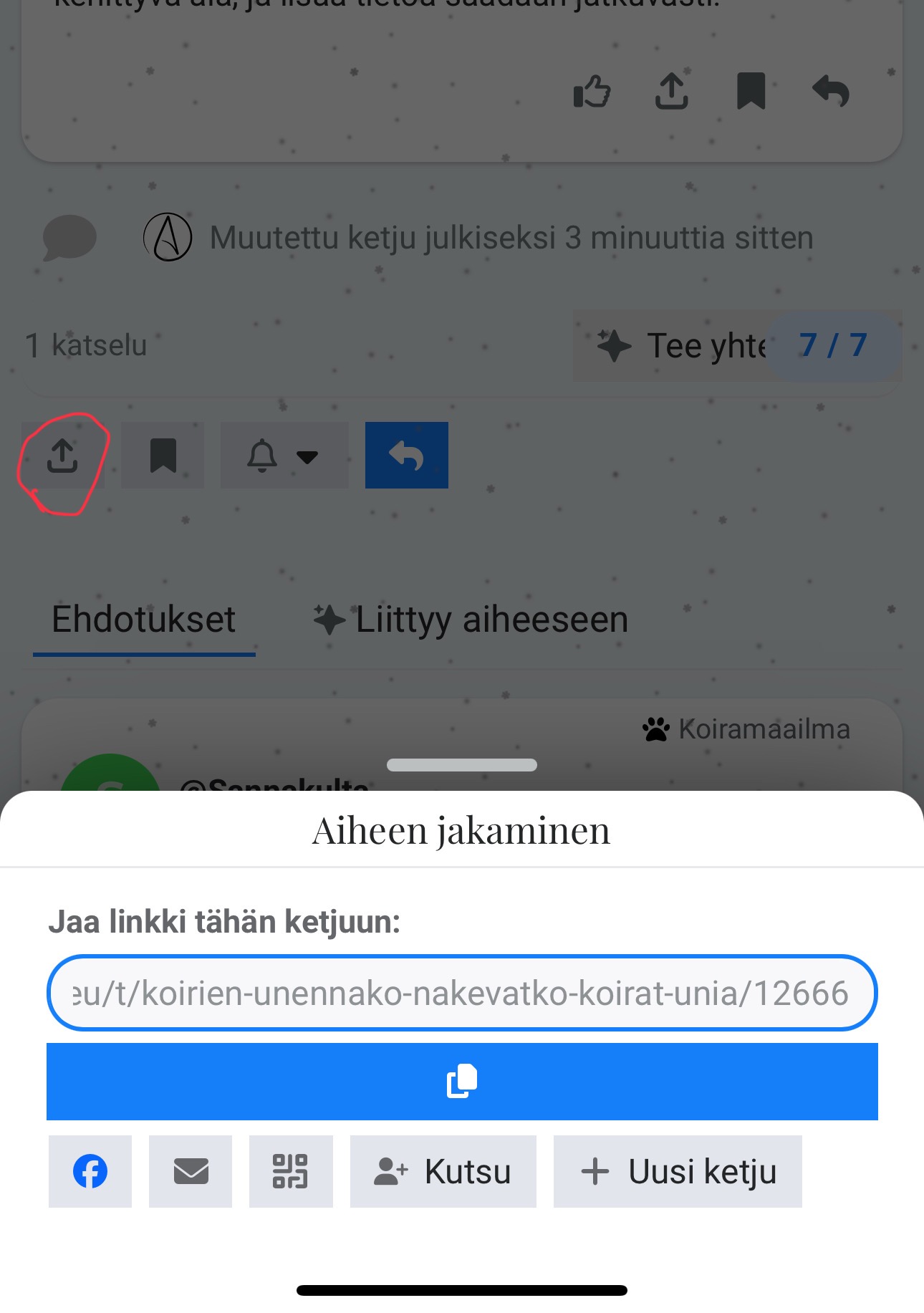Image resolution: width=924 pixels, height=1313 pixels.
Task: Create a new thread with Uusi ketju
Action: (677, 1171)
